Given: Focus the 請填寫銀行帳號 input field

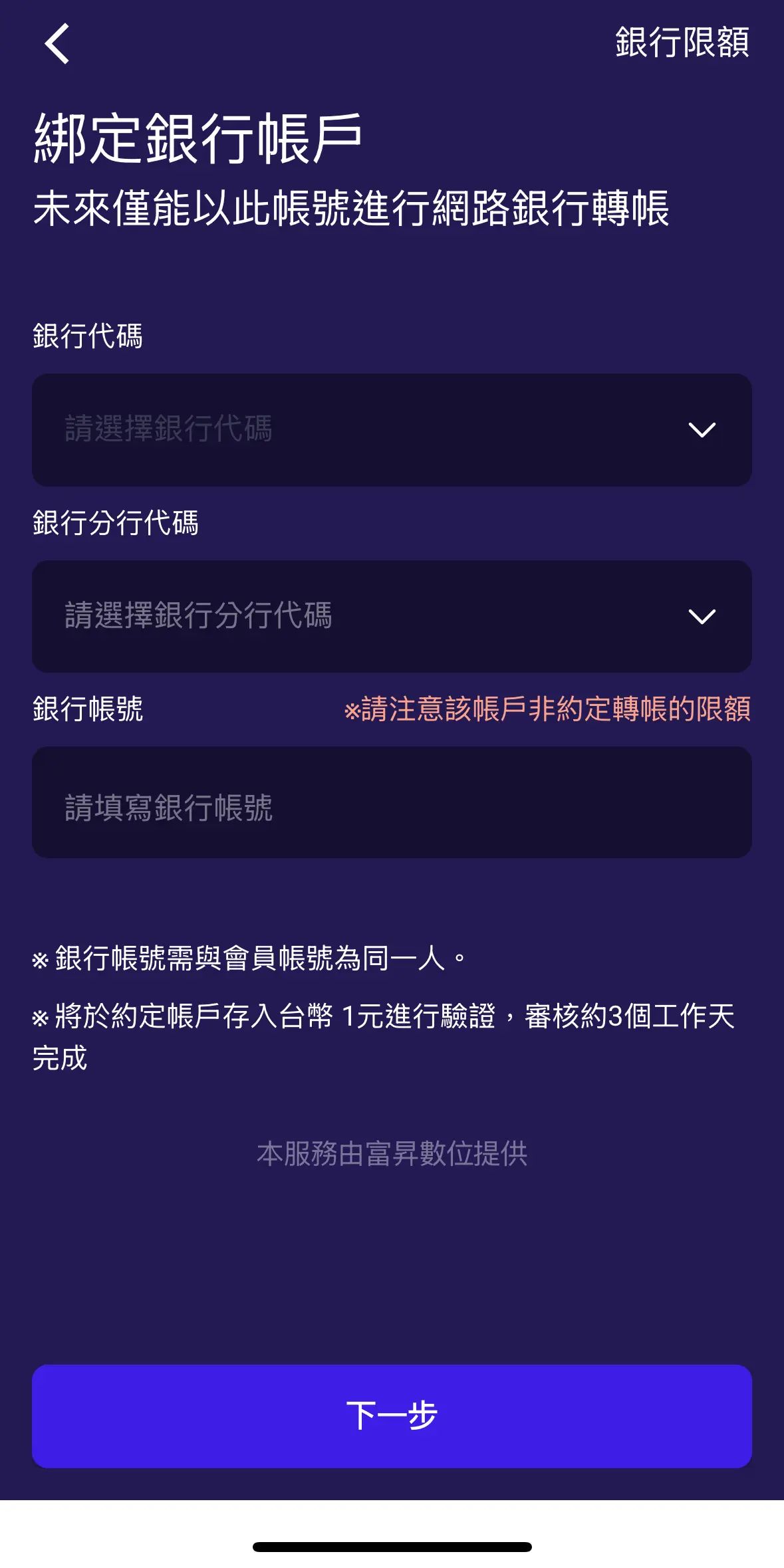Looking at the screenshot, I should [x=392, y=802].
